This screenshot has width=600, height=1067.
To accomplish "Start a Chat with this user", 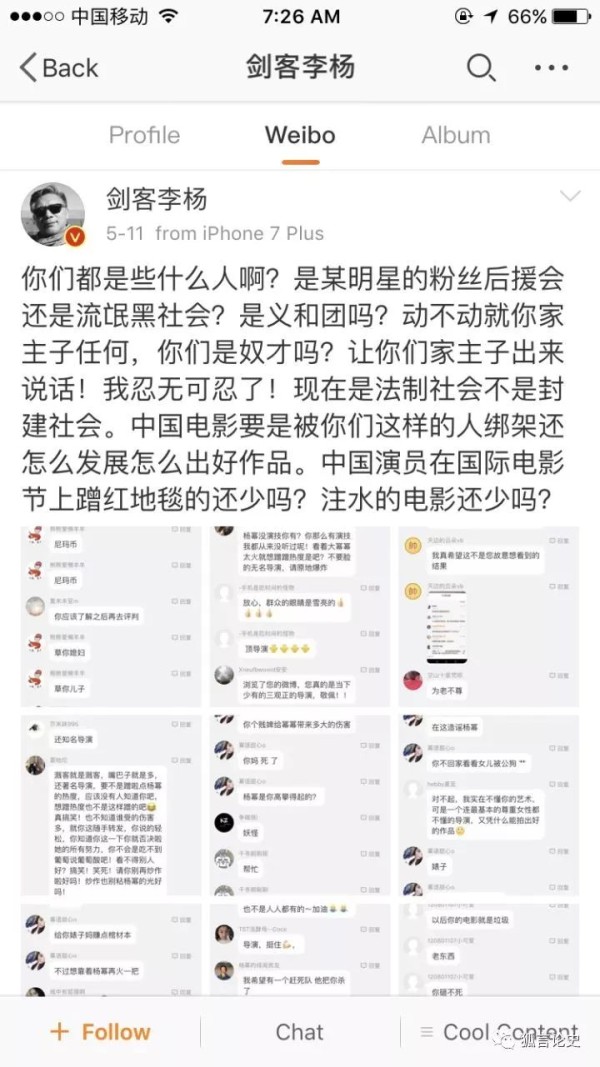I will point(299,1032).
